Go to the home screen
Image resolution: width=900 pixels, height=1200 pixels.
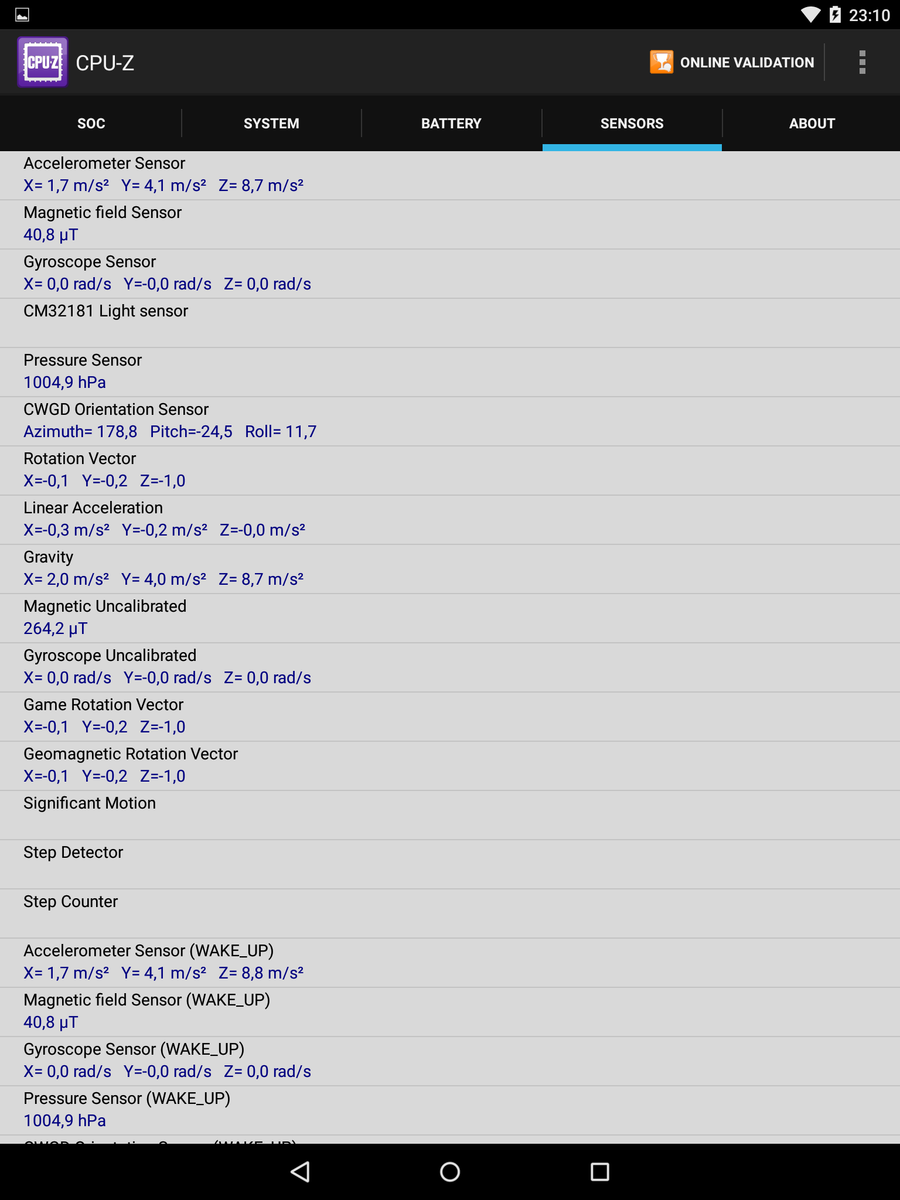[x=450, y=1171]
